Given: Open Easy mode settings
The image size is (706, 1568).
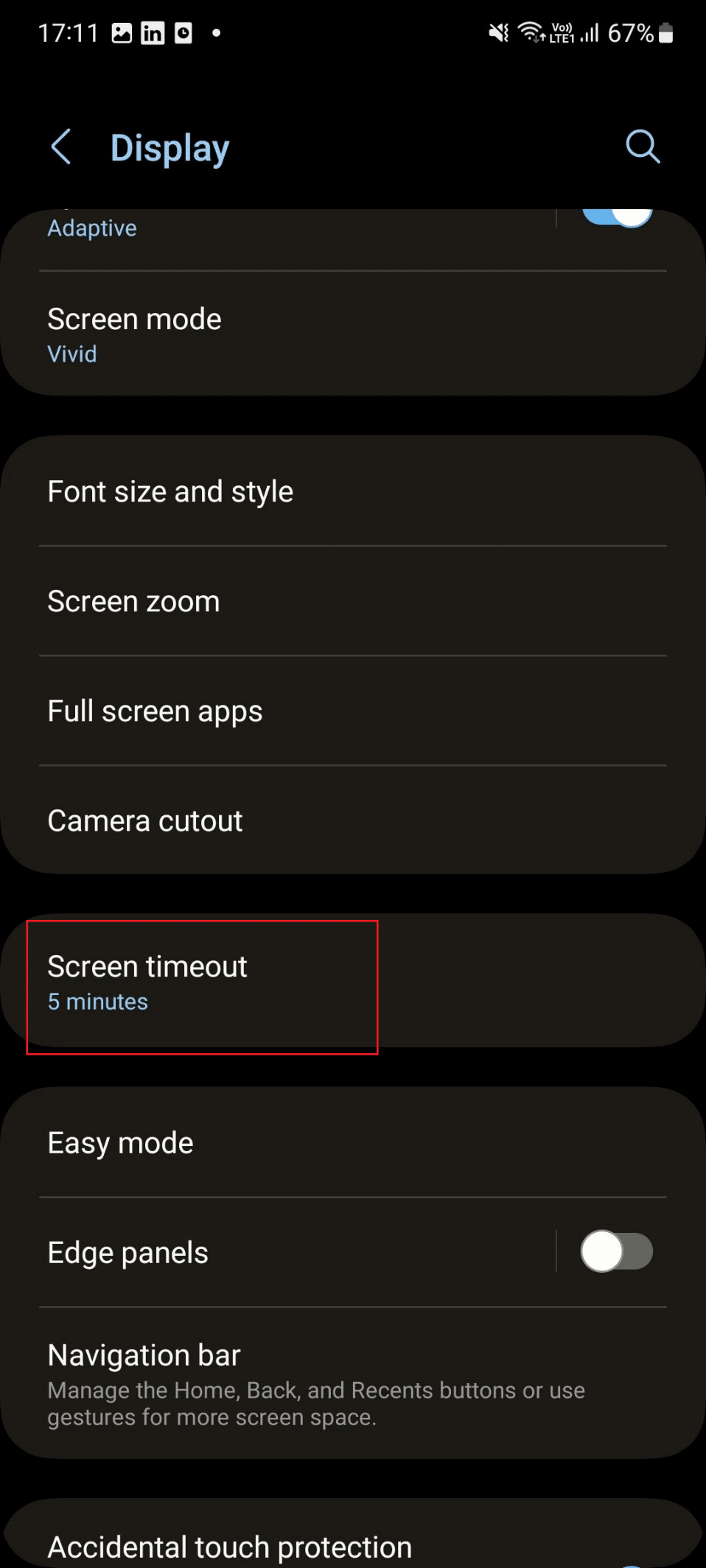Looking at the screenshot, I should click(353, 1142).
